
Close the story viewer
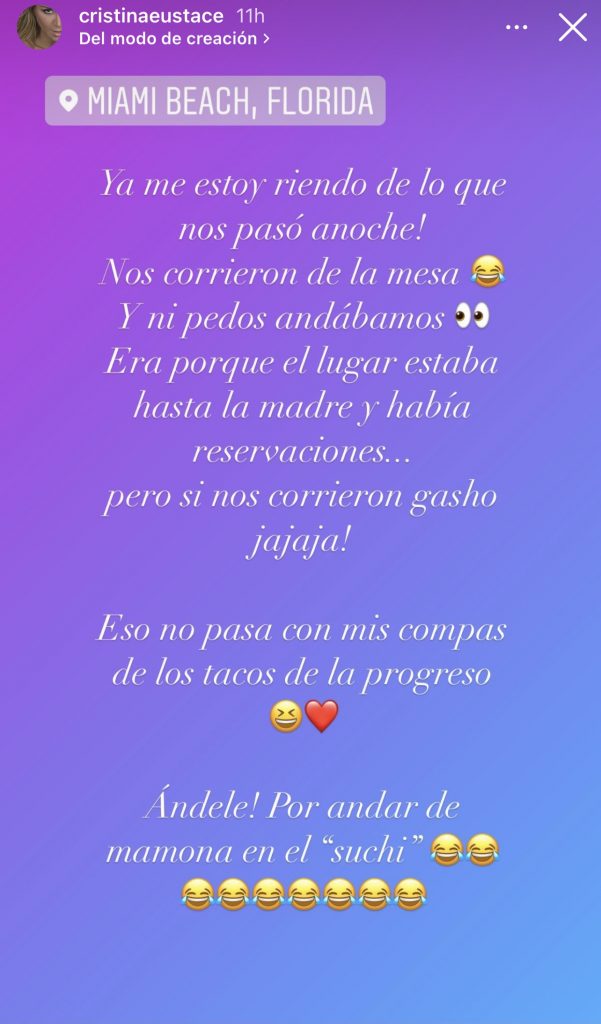tap(572, 27)
